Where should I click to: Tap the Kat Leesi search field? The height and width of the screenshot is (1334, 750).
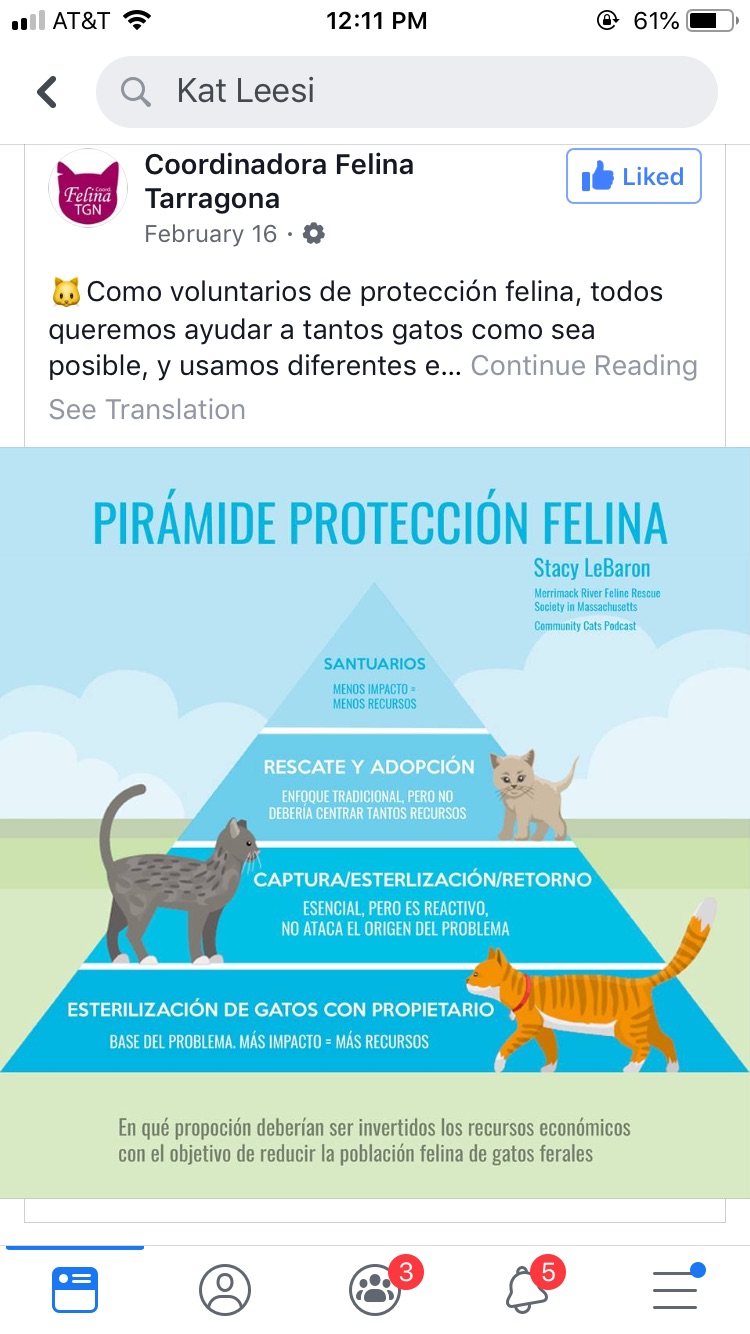407,92
